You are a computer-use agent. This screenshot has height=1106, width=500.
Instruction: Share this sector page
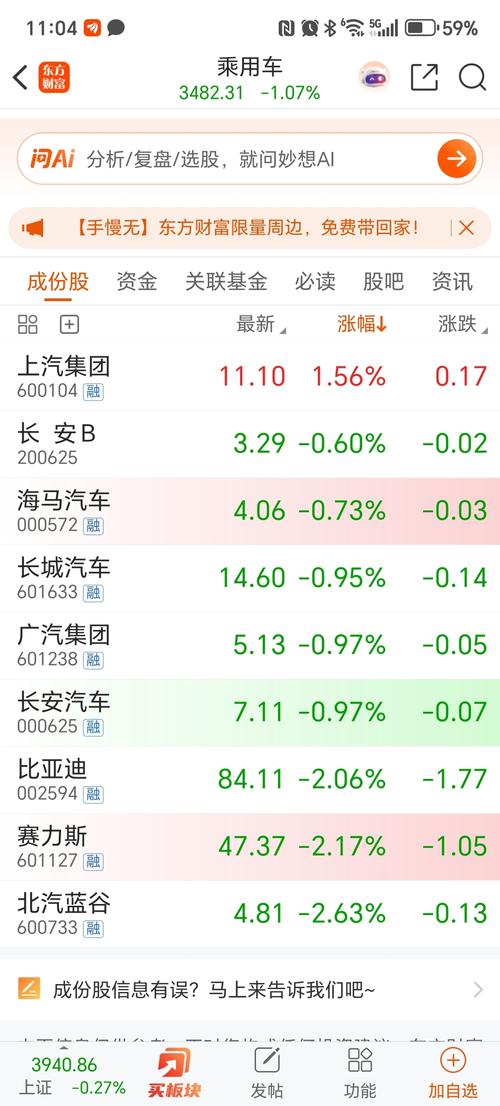[425, 77]
